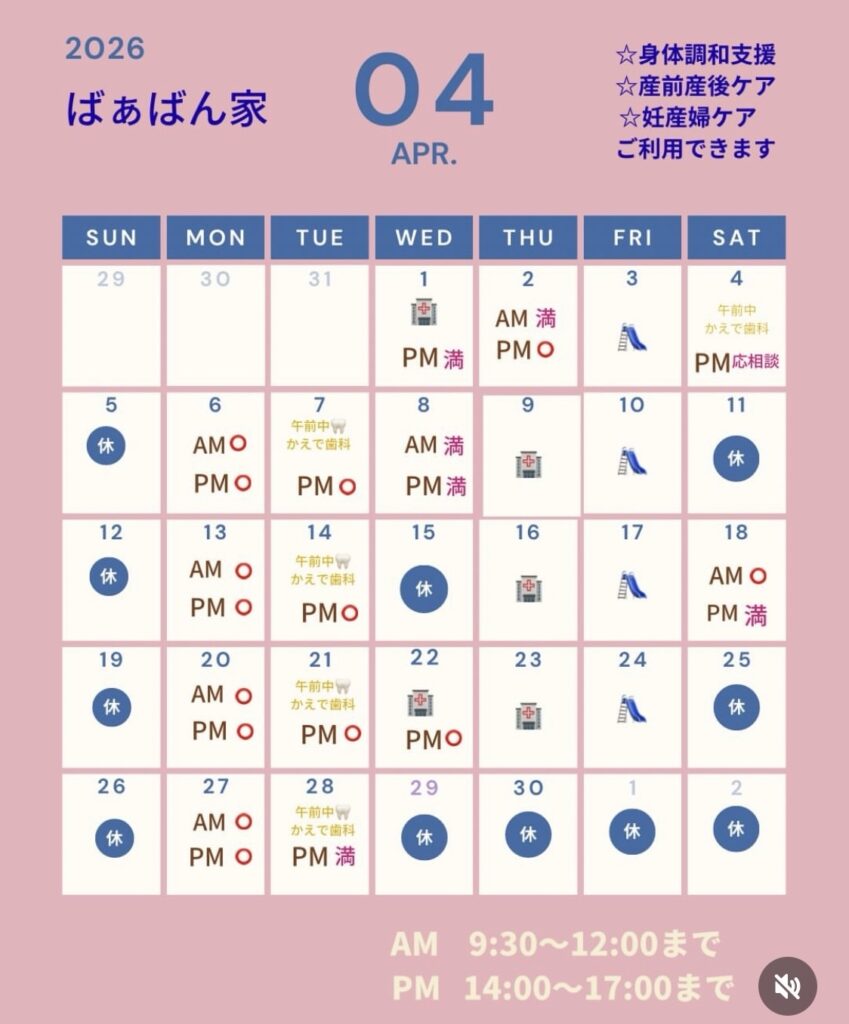Unmute the video sound
Screen dimensions: 849x1024
(787, 986)
